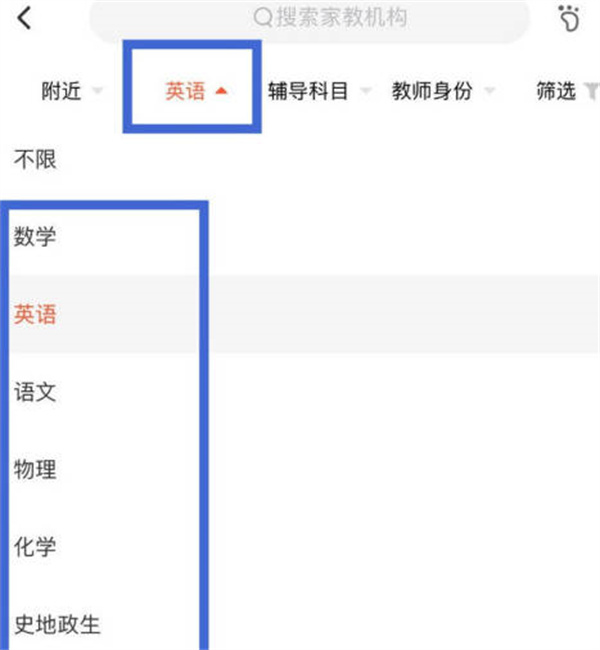Pick 物理 as the subject
The image size is (600, 650).
click(x=35, y=469)
